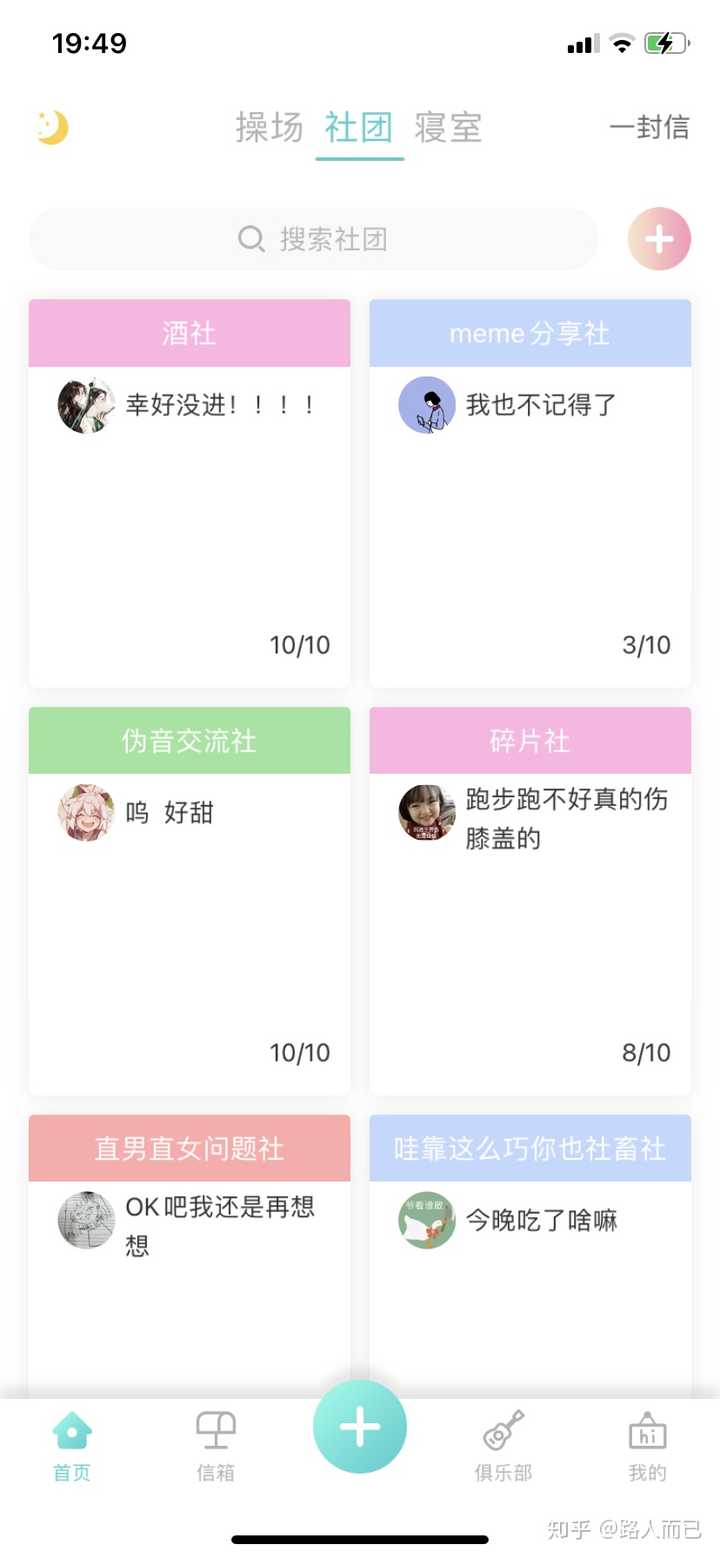Open the 伪音交流社 club card
720x1558 pixels.
pos(189,900)
